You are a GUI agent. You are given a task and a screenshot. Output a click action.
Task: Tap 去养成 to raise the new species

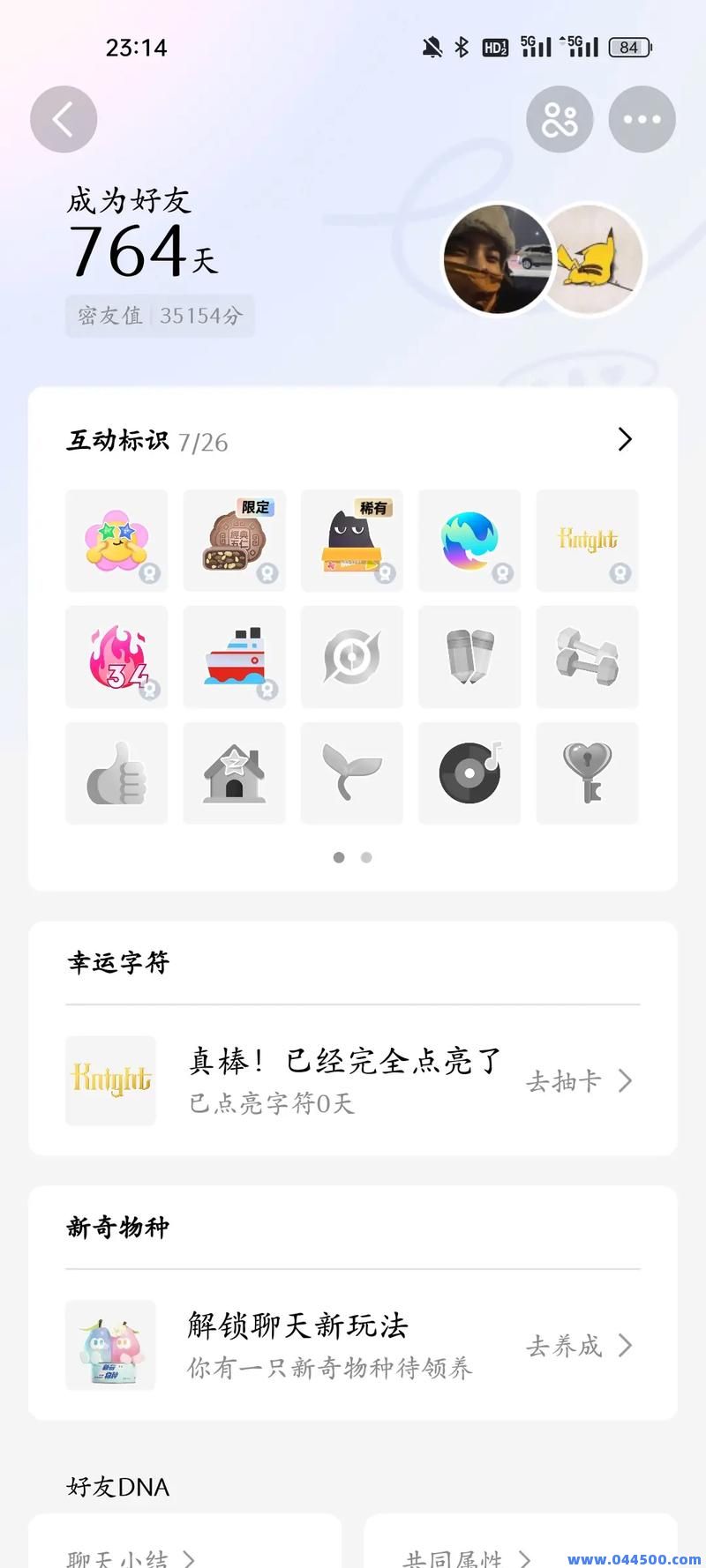(565, 1345)
